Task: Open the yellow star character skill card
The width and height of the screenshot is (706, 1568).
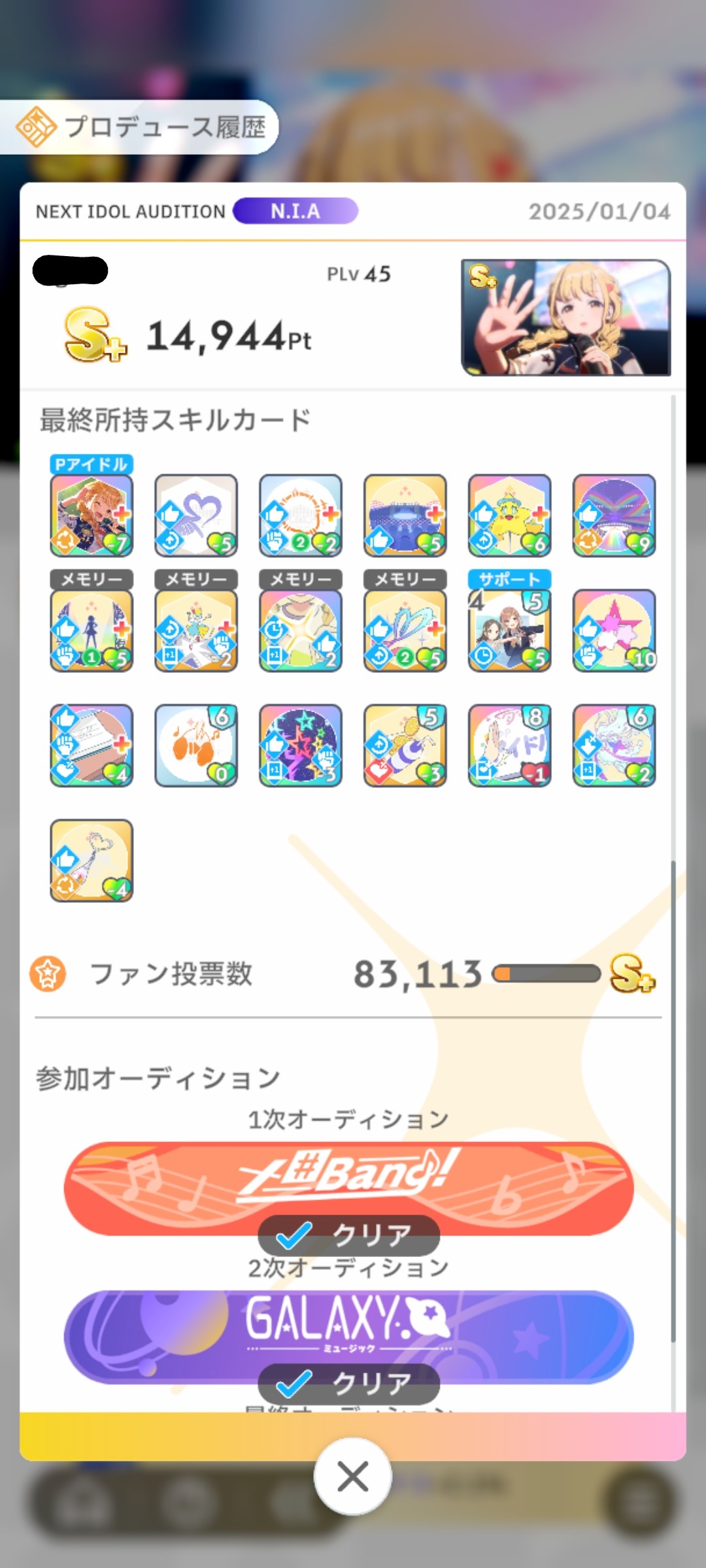Action: coord(510,515)
